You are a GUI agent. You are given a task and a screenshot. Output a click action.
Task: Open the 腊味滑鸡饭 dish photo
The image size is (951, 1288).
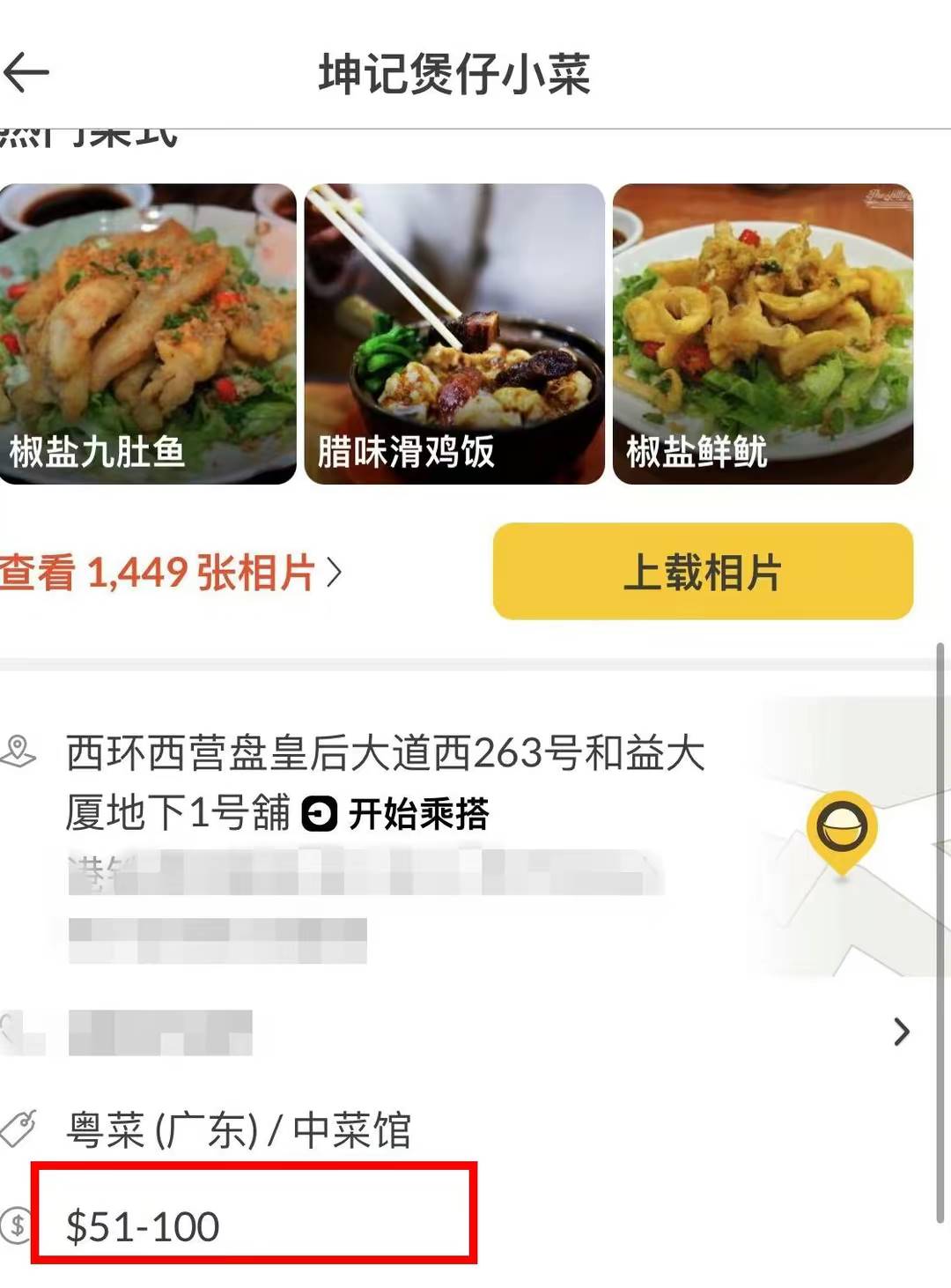453,335
